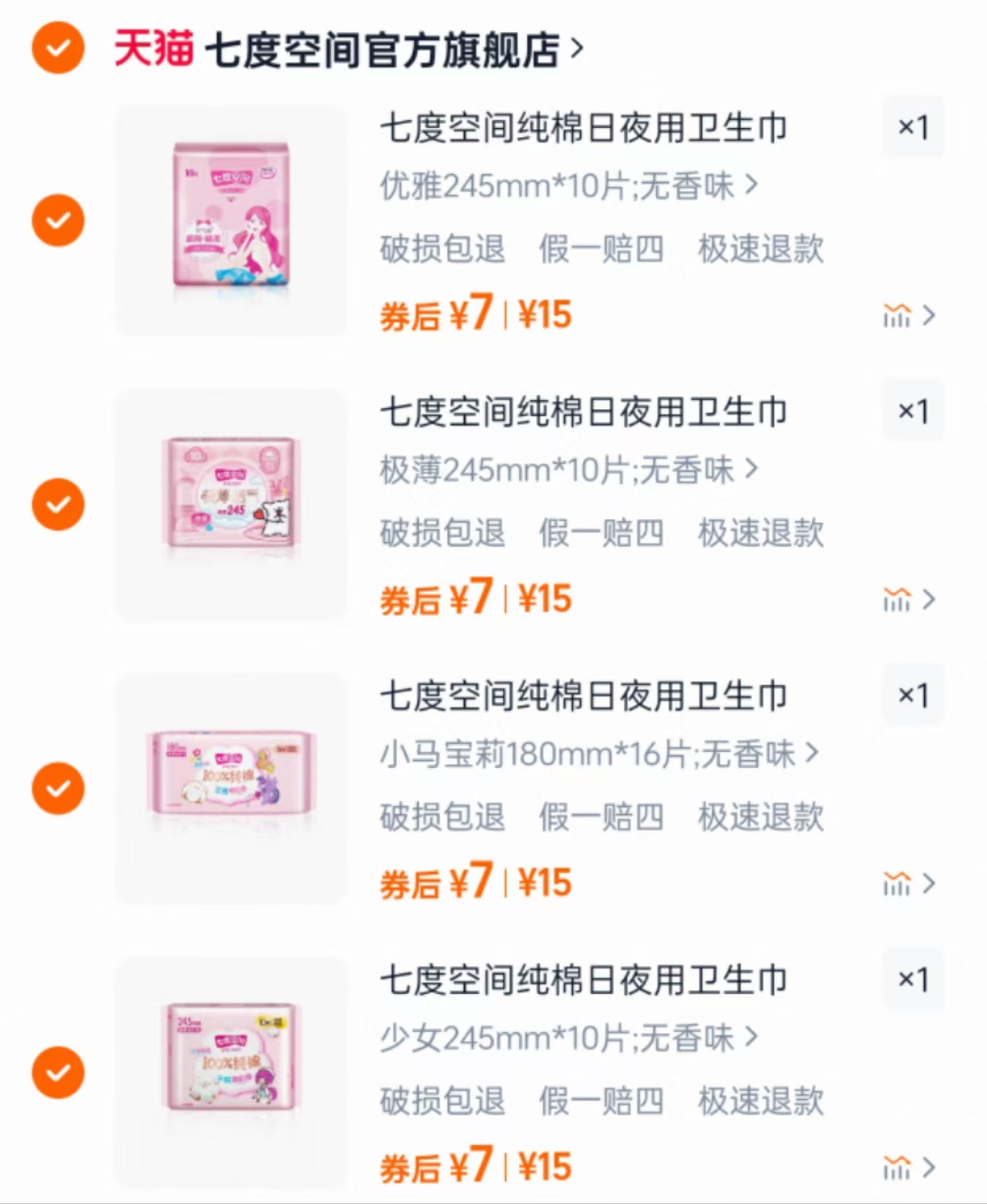Viewport: 987px width, 1204px height.
Task: Click 破损包退 service tag on first item
Action: coord(443,249)
